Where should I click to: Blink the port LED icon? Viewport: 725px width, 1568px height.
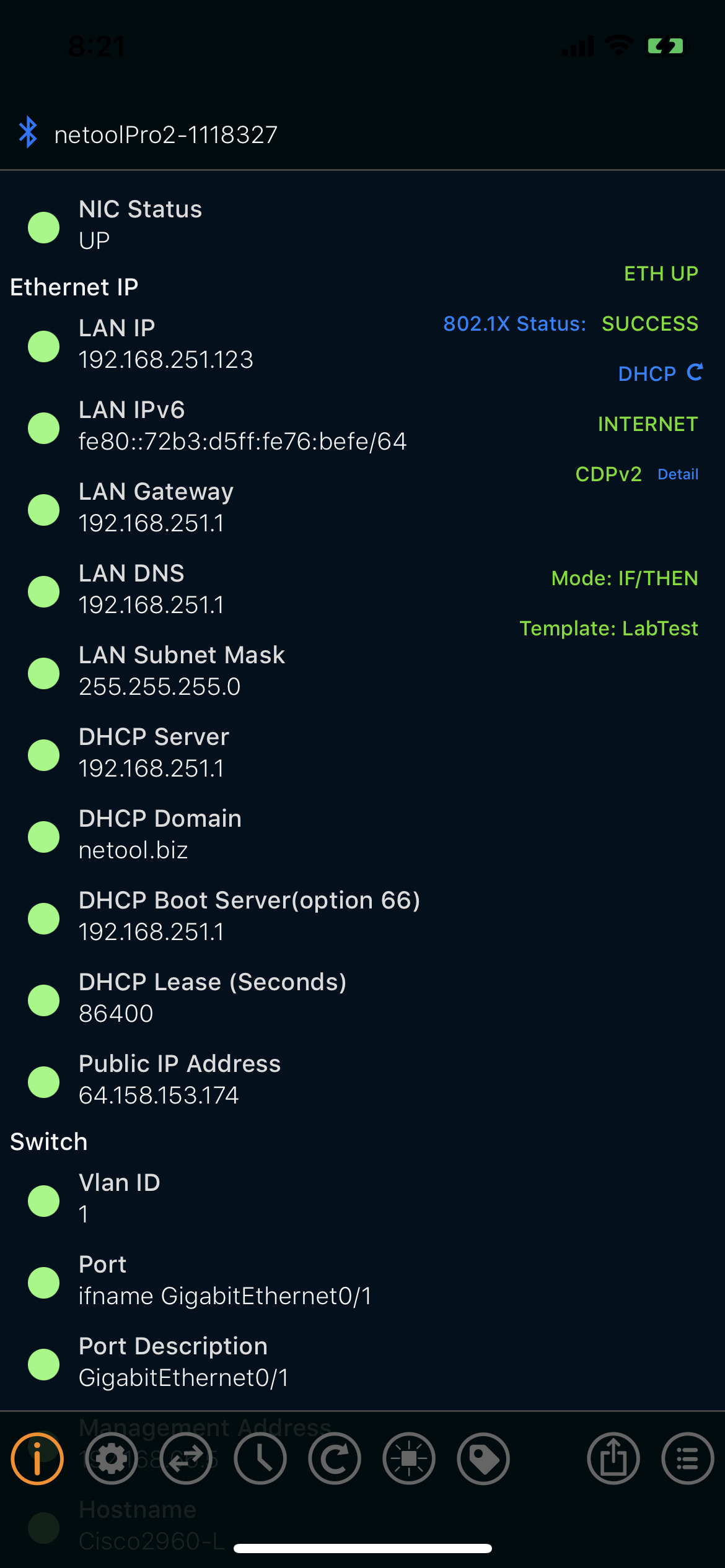(409, 1458)
